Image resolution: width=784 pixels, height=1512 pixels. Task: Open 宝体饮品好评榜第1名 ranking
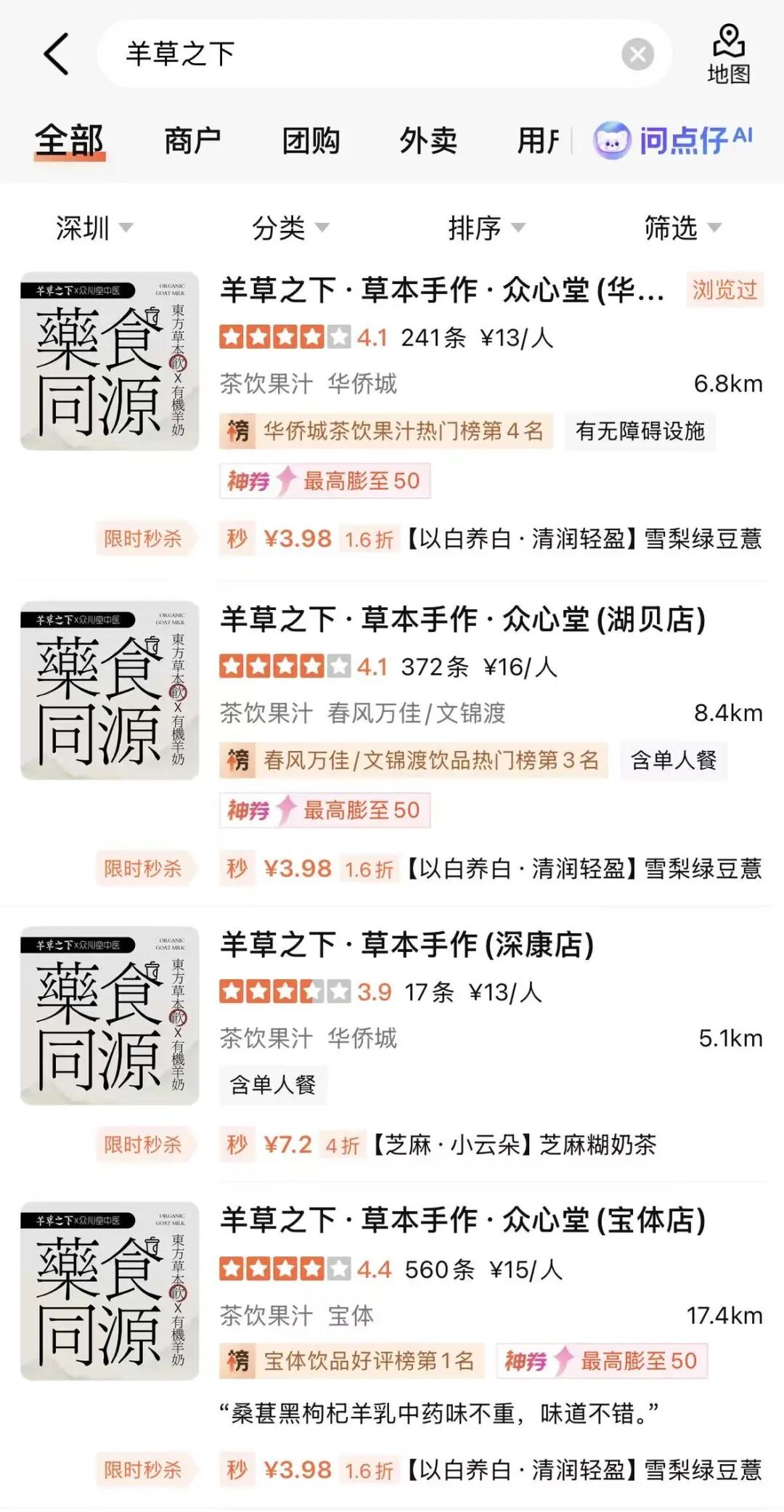352,1361
